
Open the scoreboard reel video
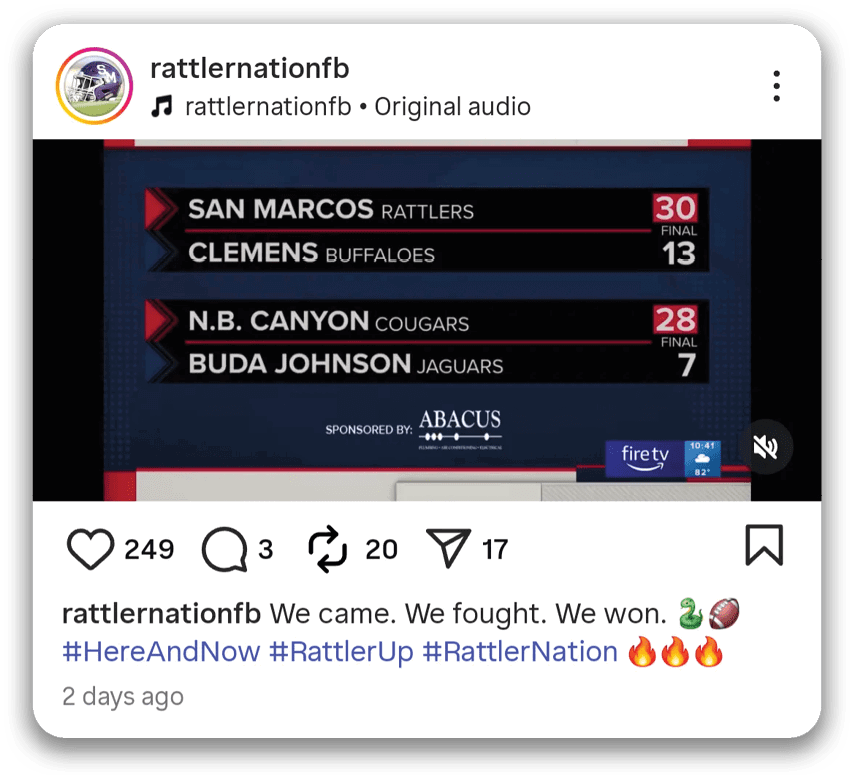coord(427,320)
